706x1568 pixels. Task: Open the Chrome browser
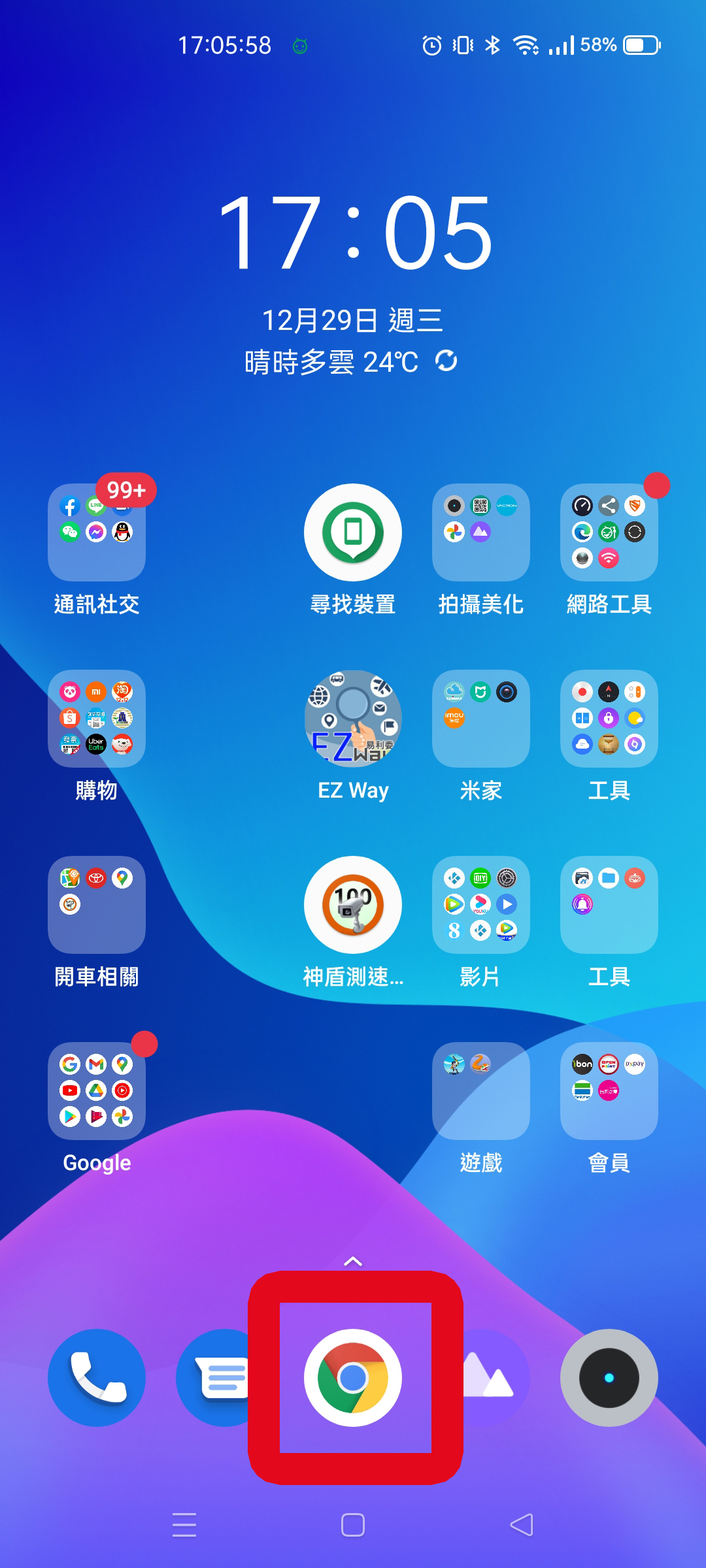click(x=353, y=1377)
